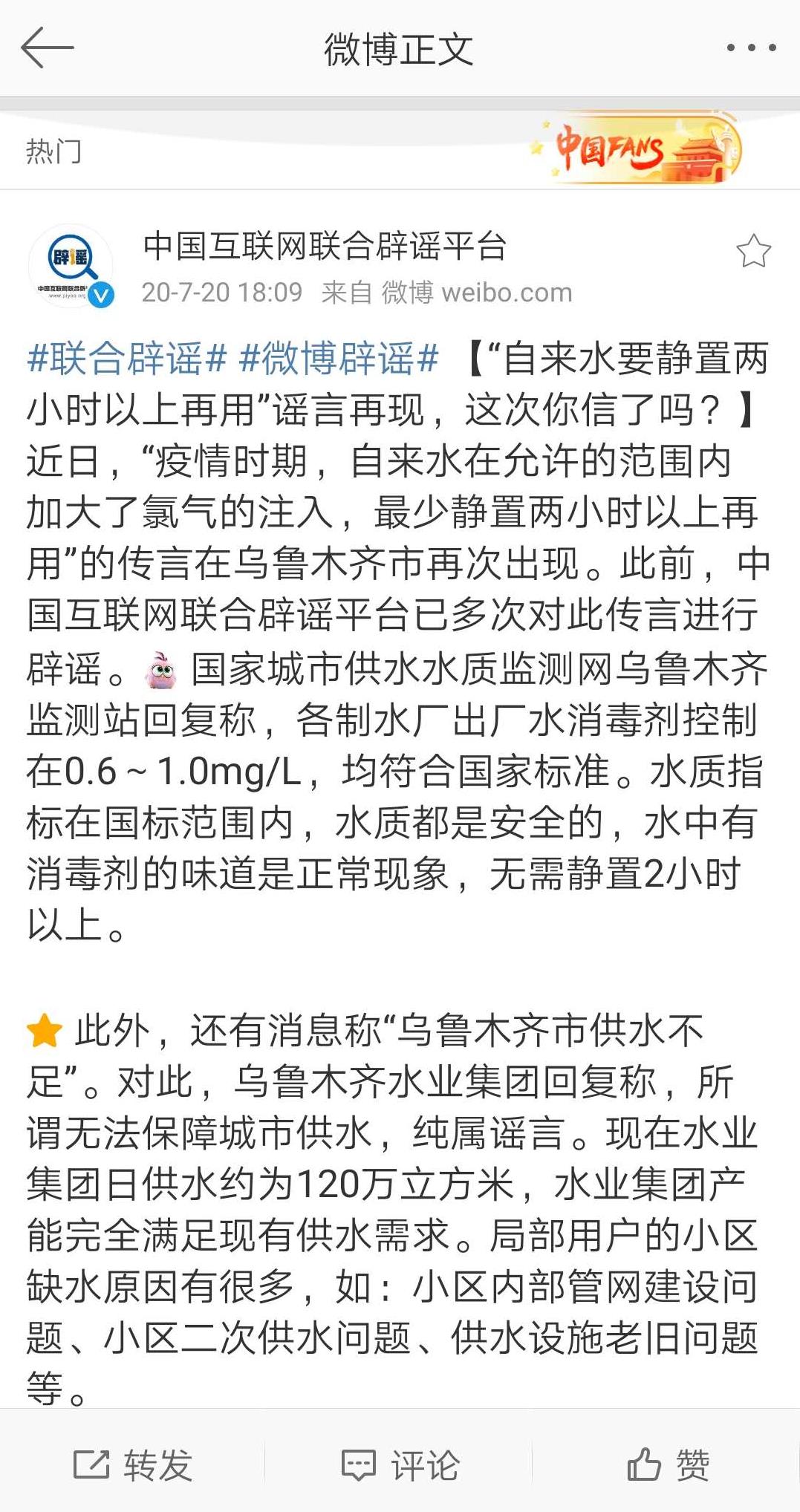Repost this Weibo via 转发
The image size is (800, 1512).
tap(133, 1464)
